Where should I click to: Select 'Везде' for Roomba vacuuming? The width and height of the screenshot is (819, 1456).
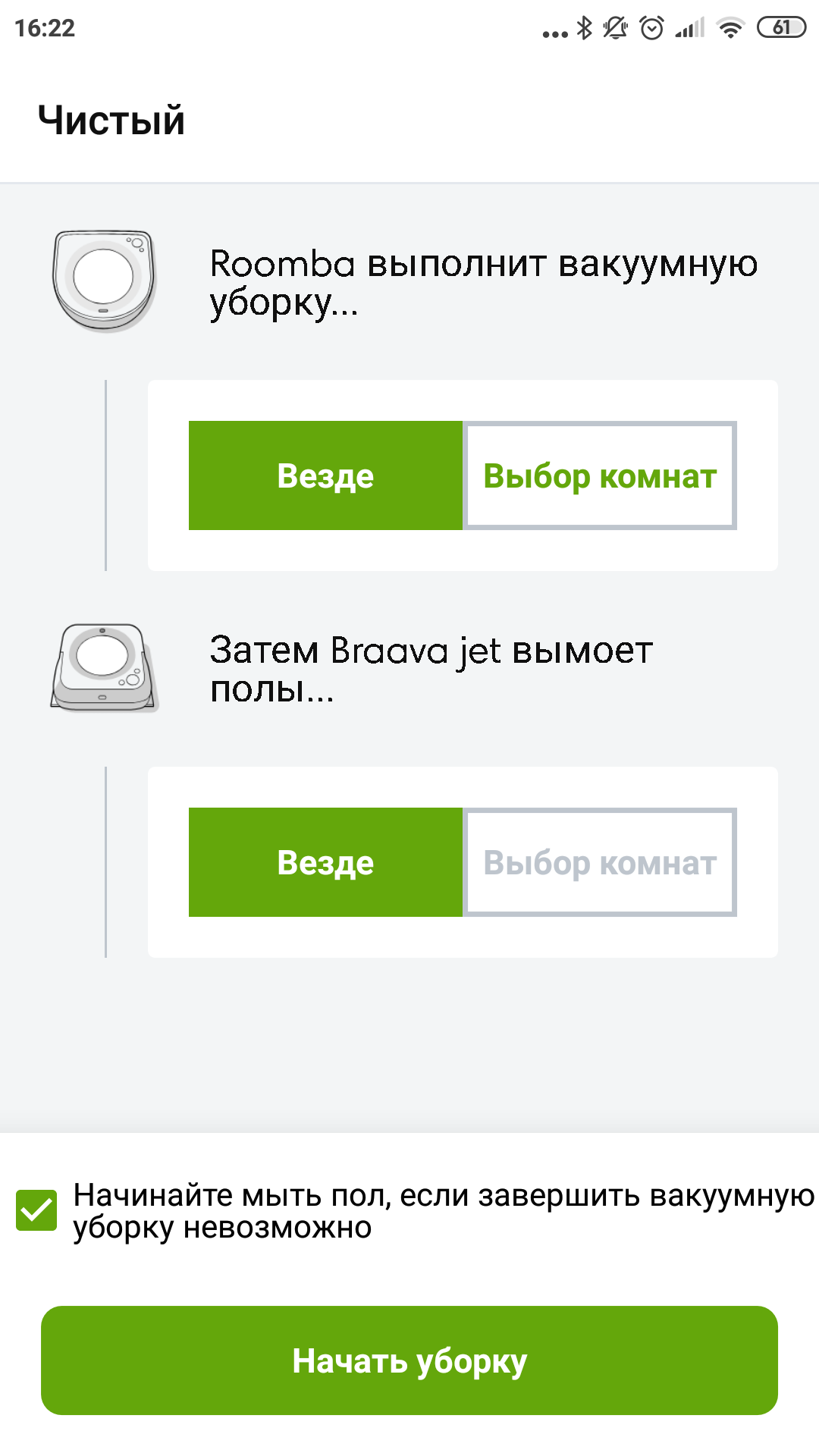[x=325, y=475]
